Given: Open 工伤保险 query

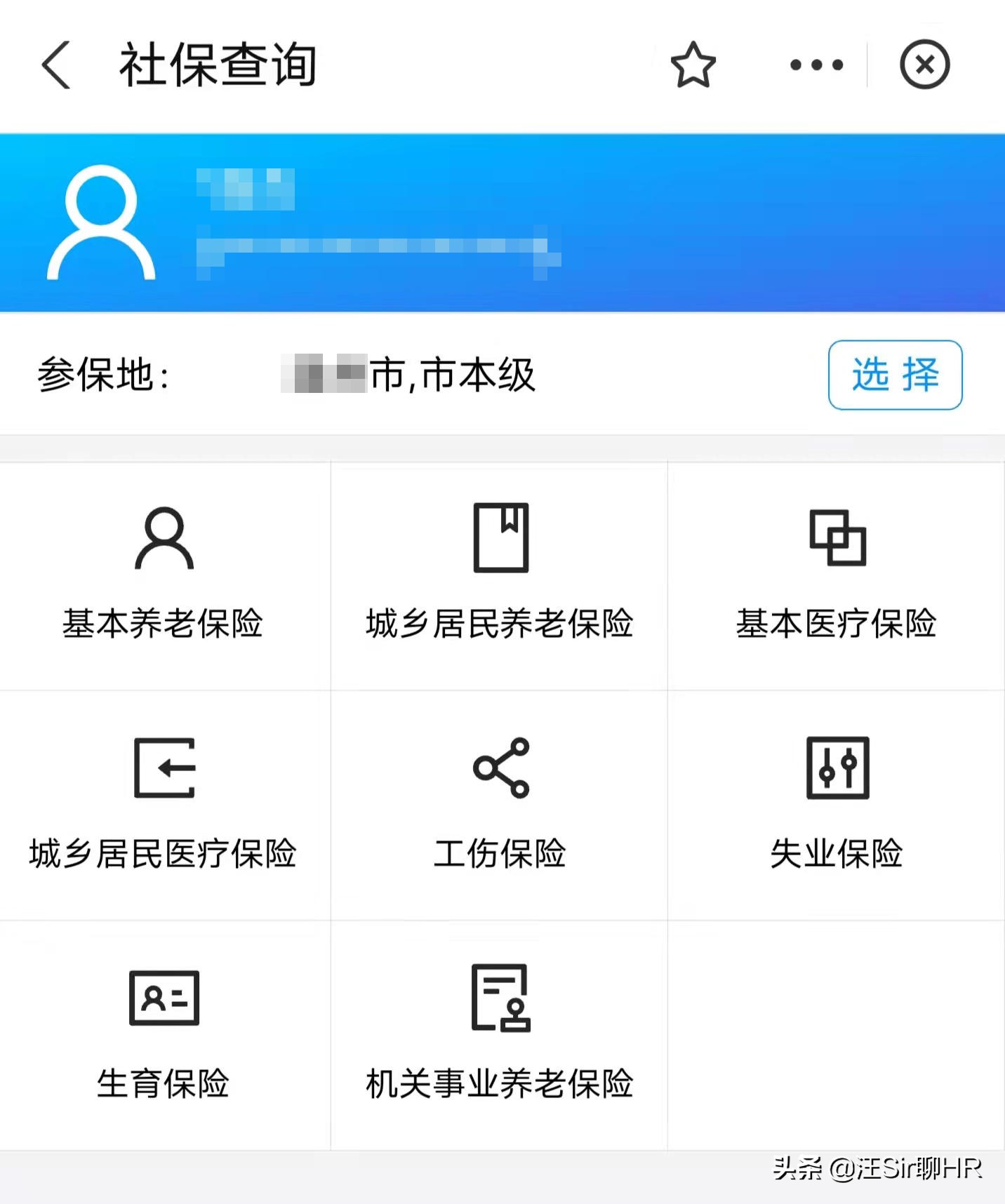Looking at the screenshot, I should coord(500,807).
